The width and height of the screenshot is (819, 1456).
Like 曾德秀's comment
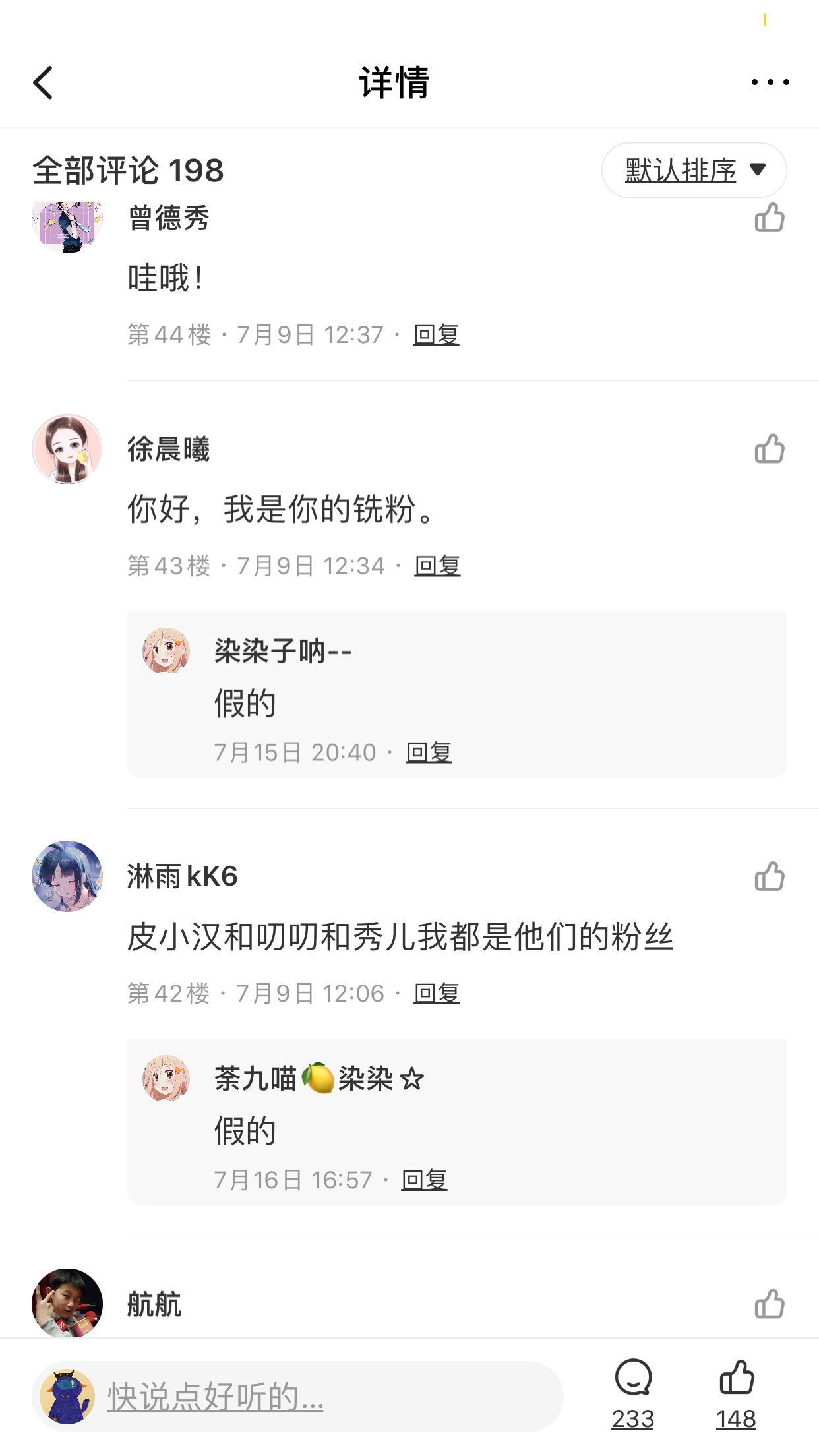click(769, 218)
